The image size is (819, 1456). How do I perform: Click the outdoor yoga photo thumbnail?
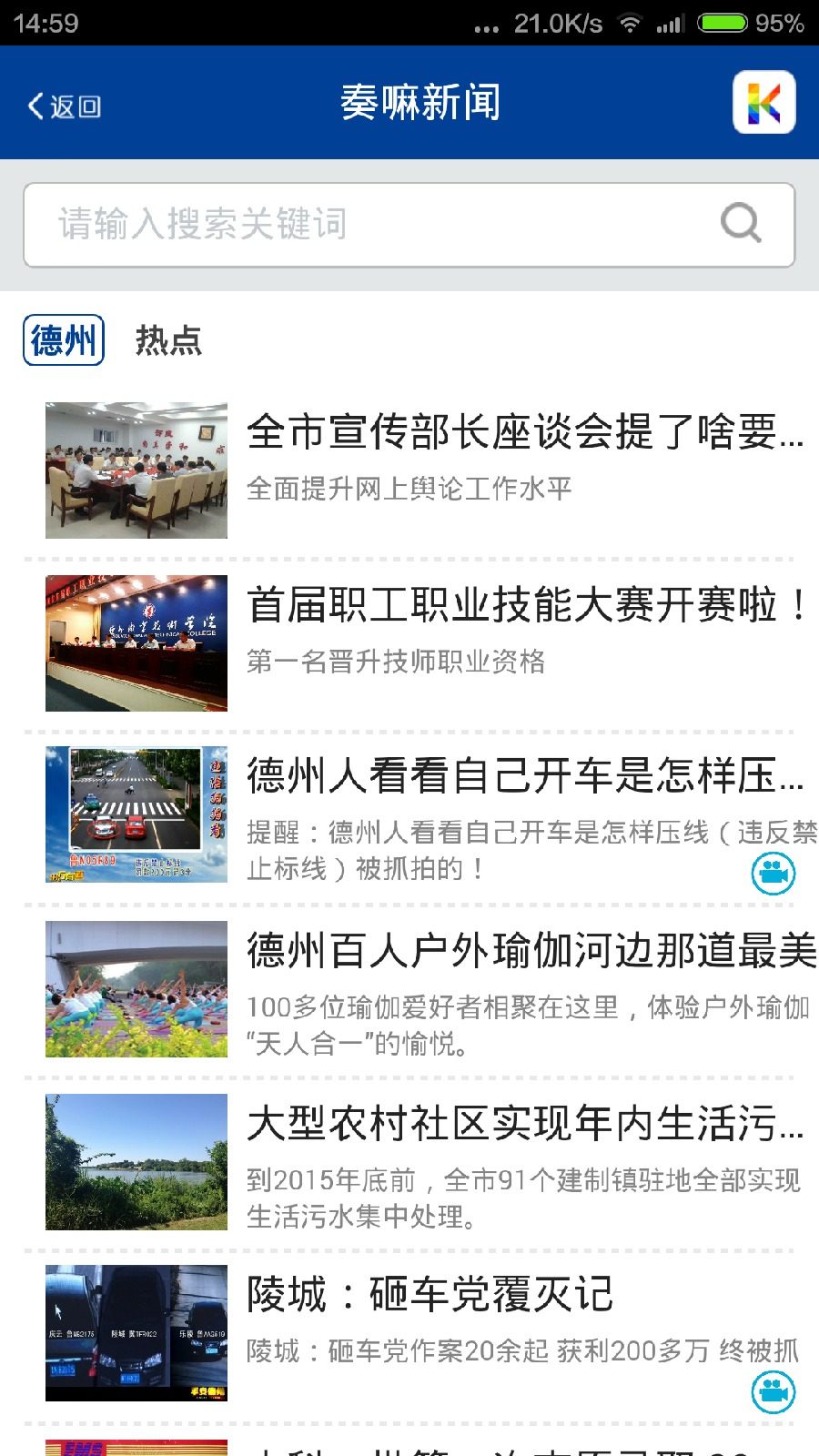pyautogui.click(x=136, y=990)
